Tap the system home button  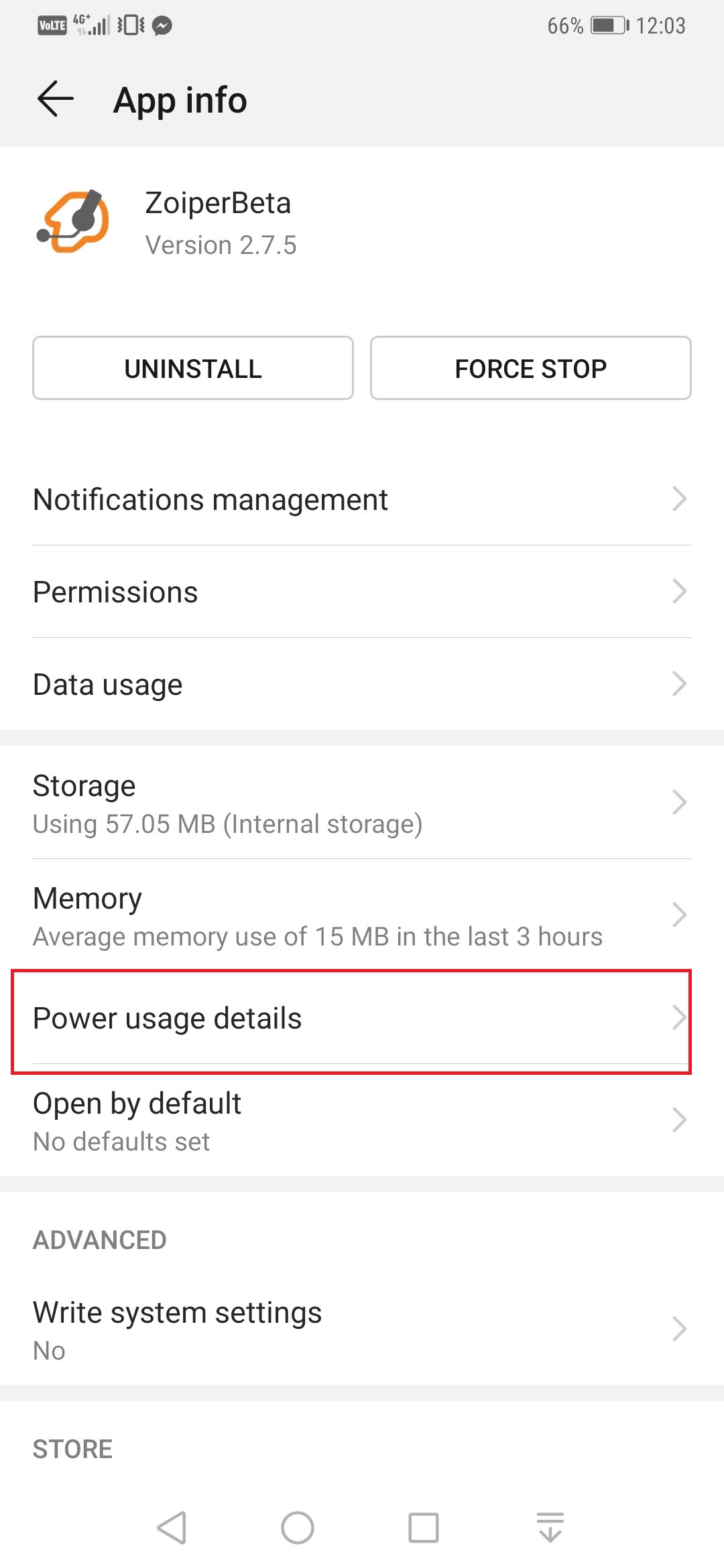[298, 1528]
